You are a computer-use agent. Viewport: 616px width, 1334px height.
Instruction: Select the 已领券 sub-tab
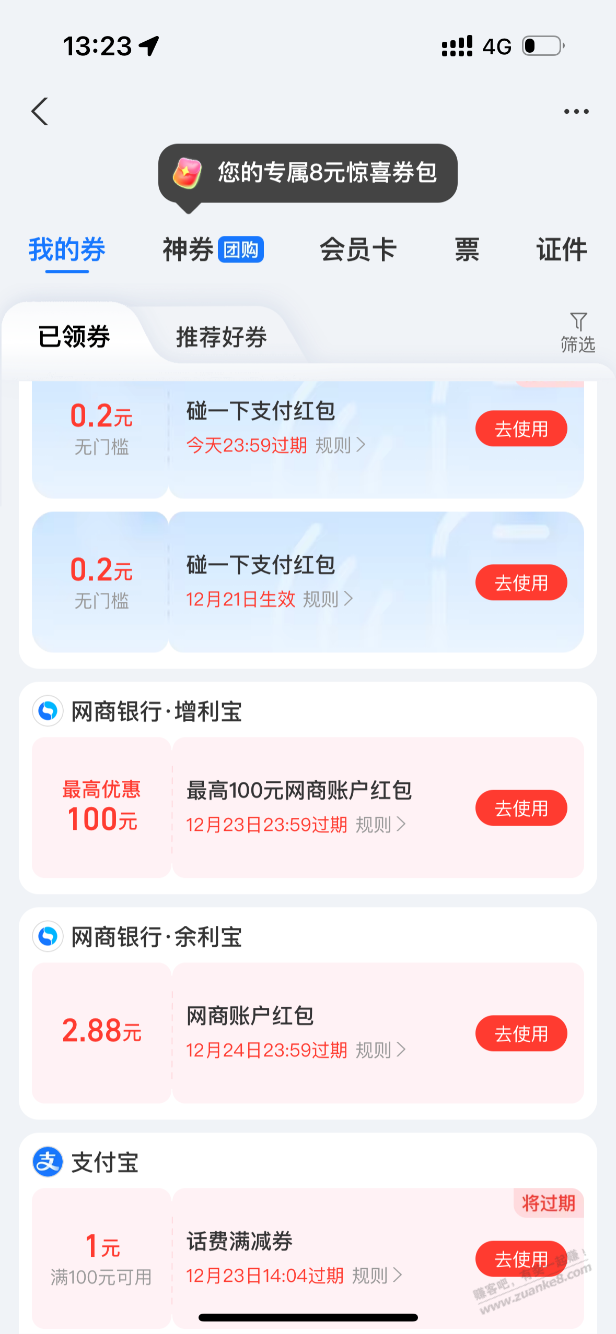click(x=74, y=337)
